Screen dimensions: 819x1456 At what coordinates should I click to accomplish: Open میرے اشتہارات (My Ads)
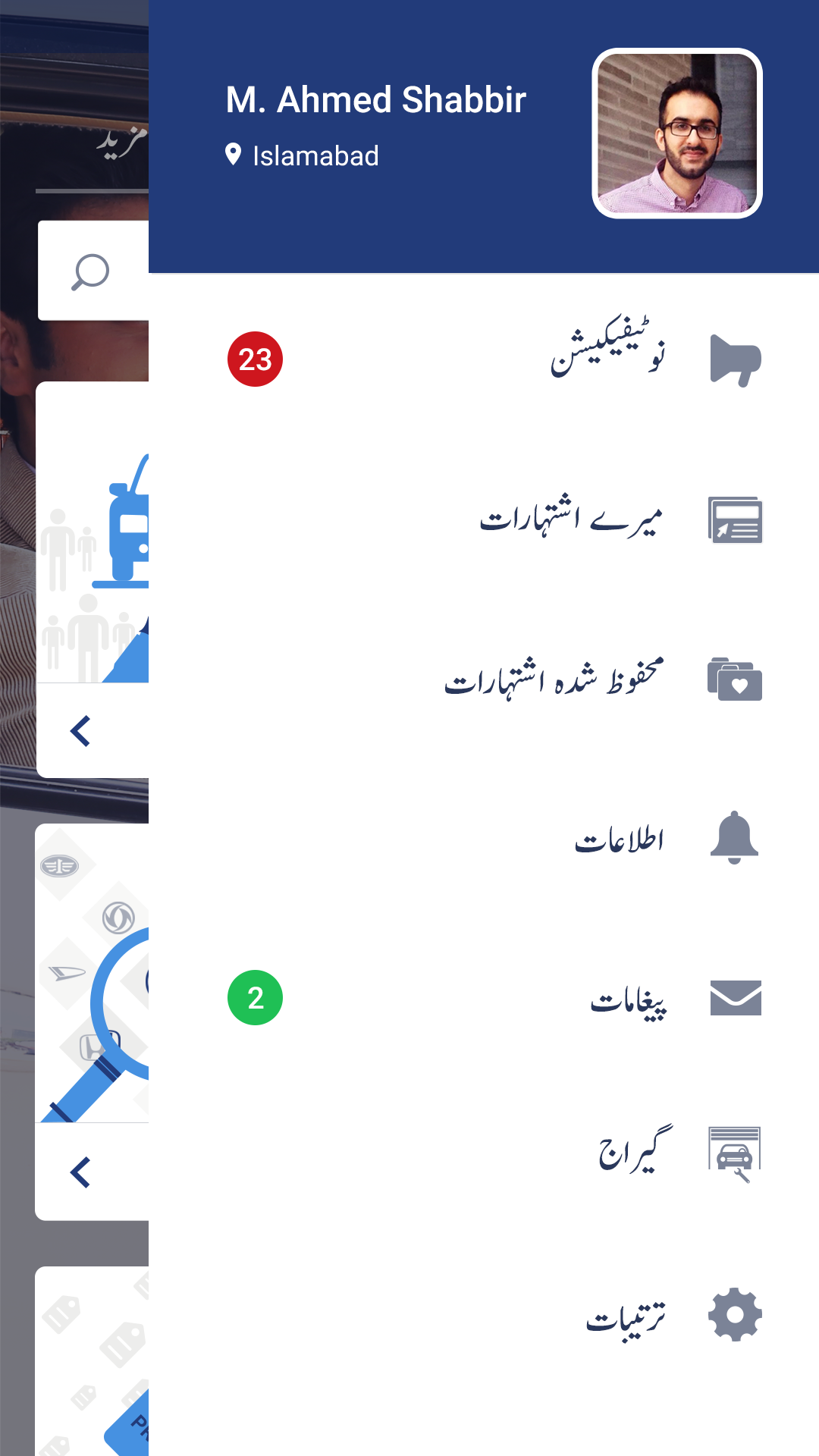(571, 520)
